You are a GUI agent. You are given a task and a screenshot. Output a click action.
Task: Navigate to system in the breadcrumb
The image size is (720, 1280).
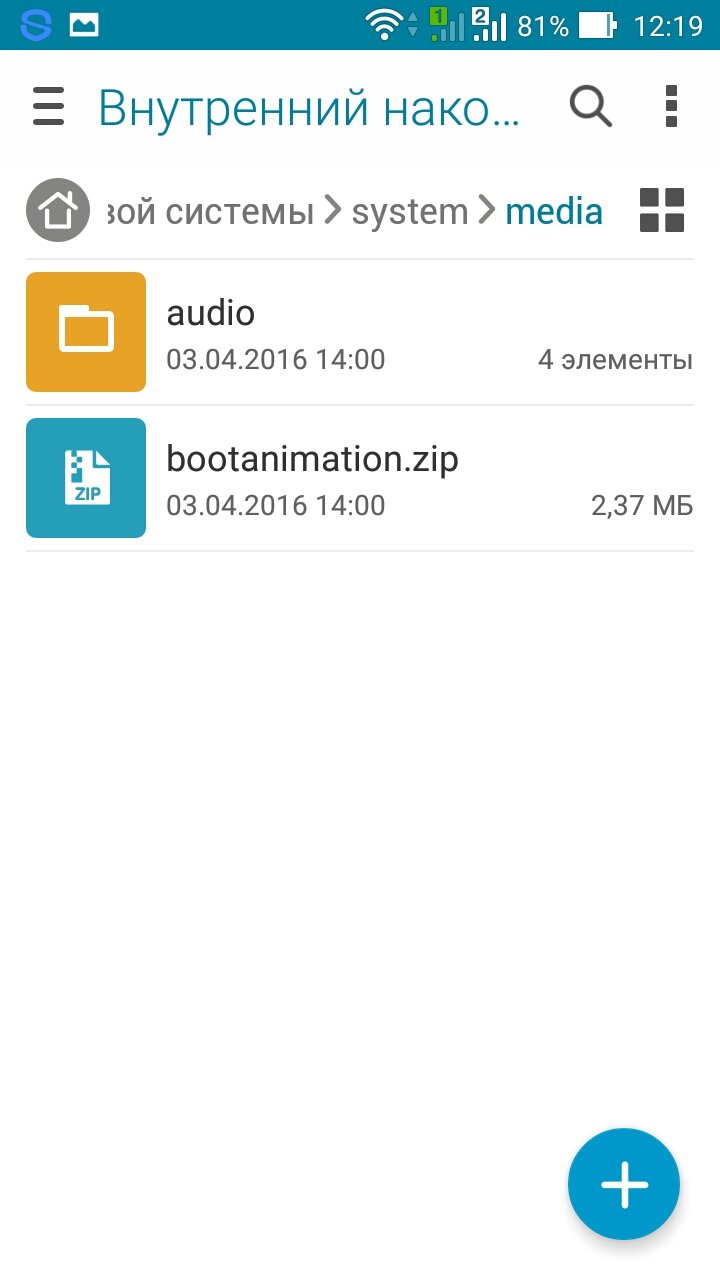pos(410,211)
